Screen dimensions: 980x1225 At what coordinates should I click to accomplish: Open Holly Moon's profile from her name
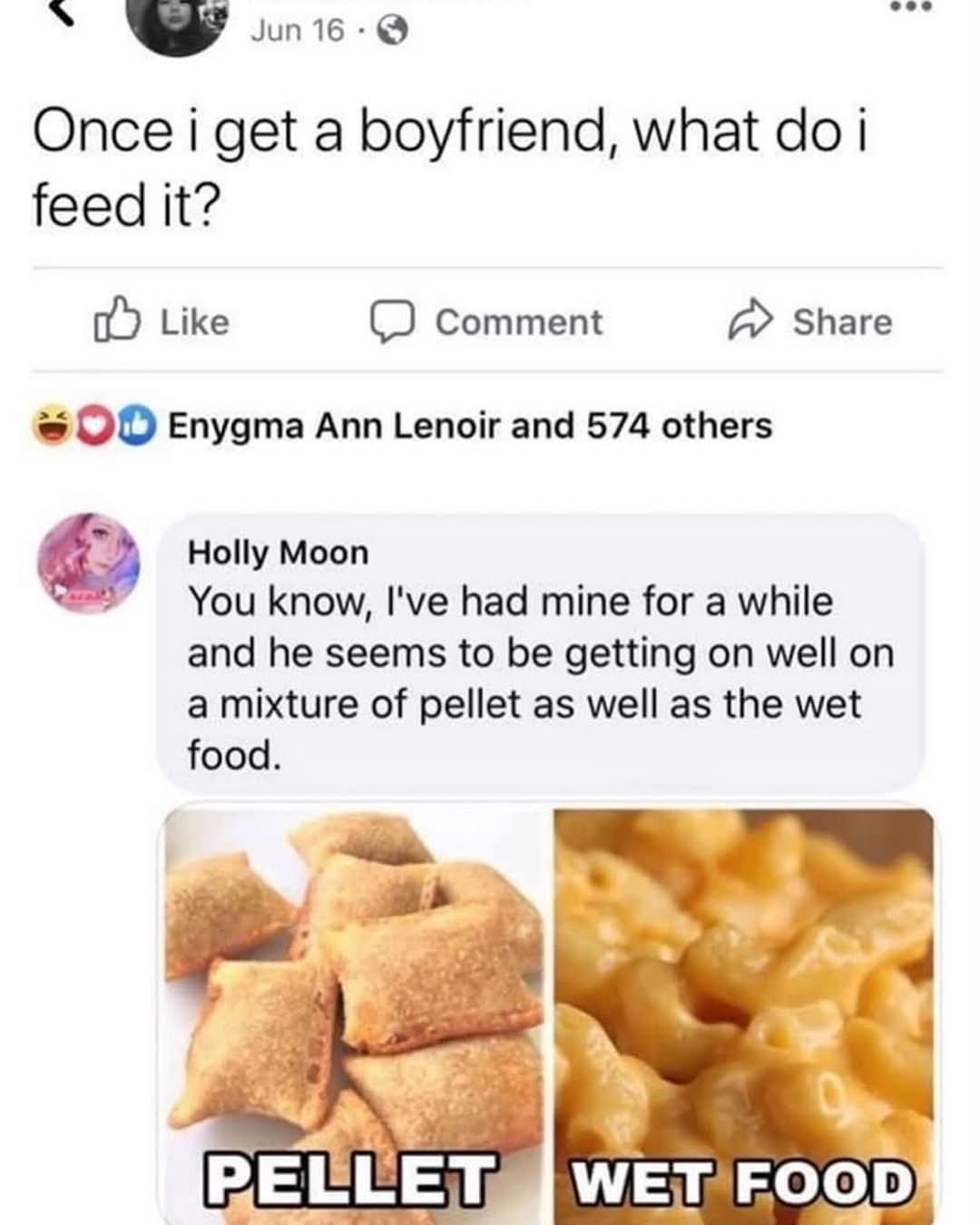(x=278, y=553)
